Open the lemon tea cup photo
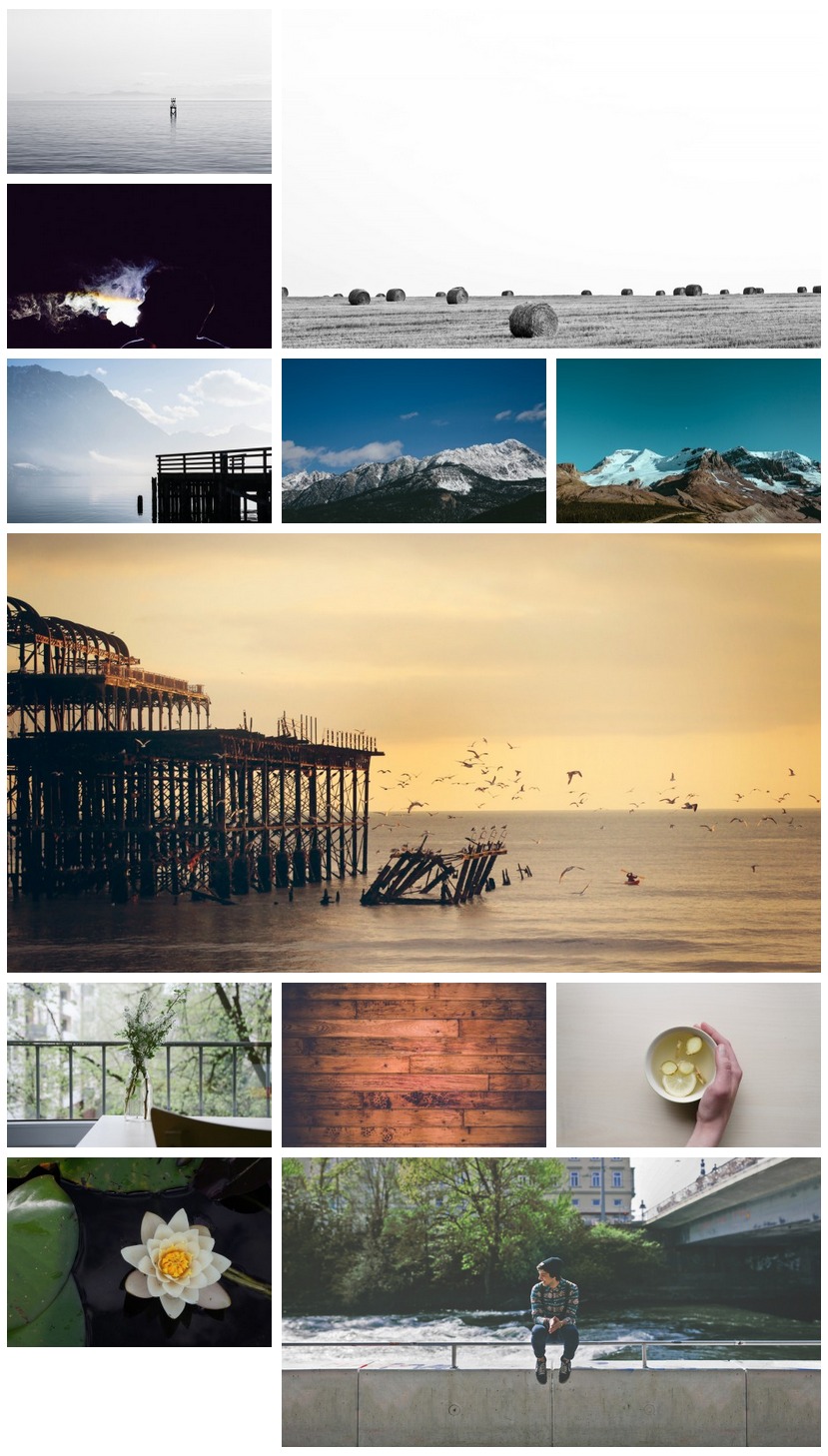The height and width of the screenshot is (1456, 828). point(688,1065)
